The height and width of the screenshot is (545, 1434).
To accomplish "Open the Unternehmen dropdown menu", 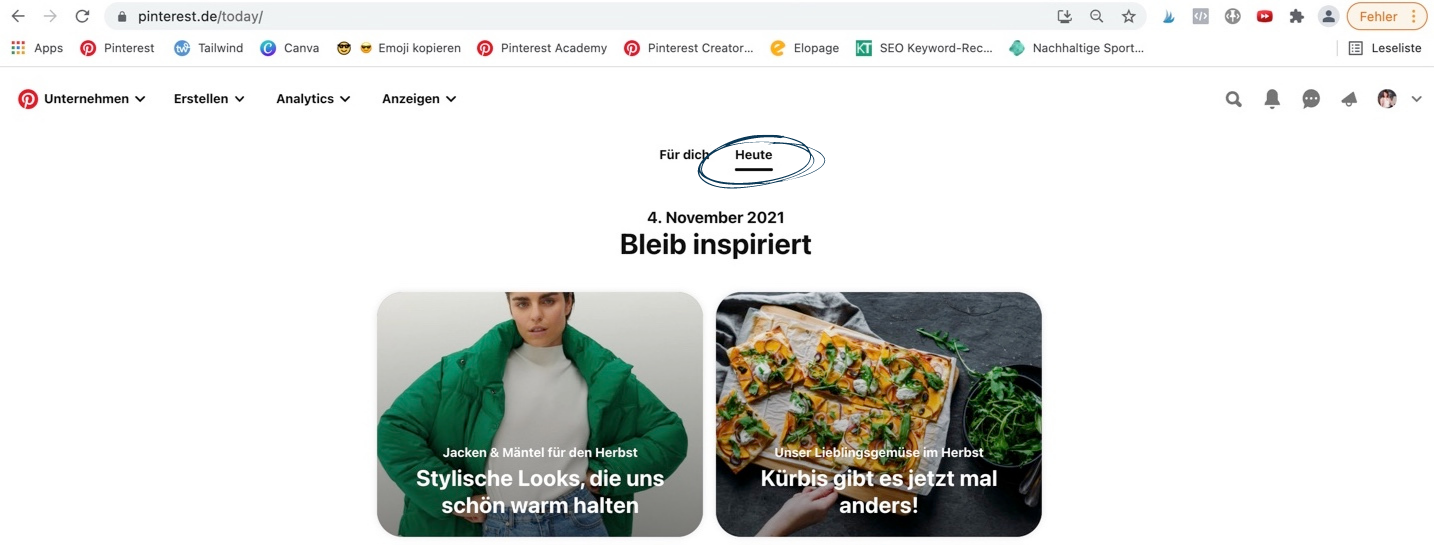I will [x=94, y=99].
